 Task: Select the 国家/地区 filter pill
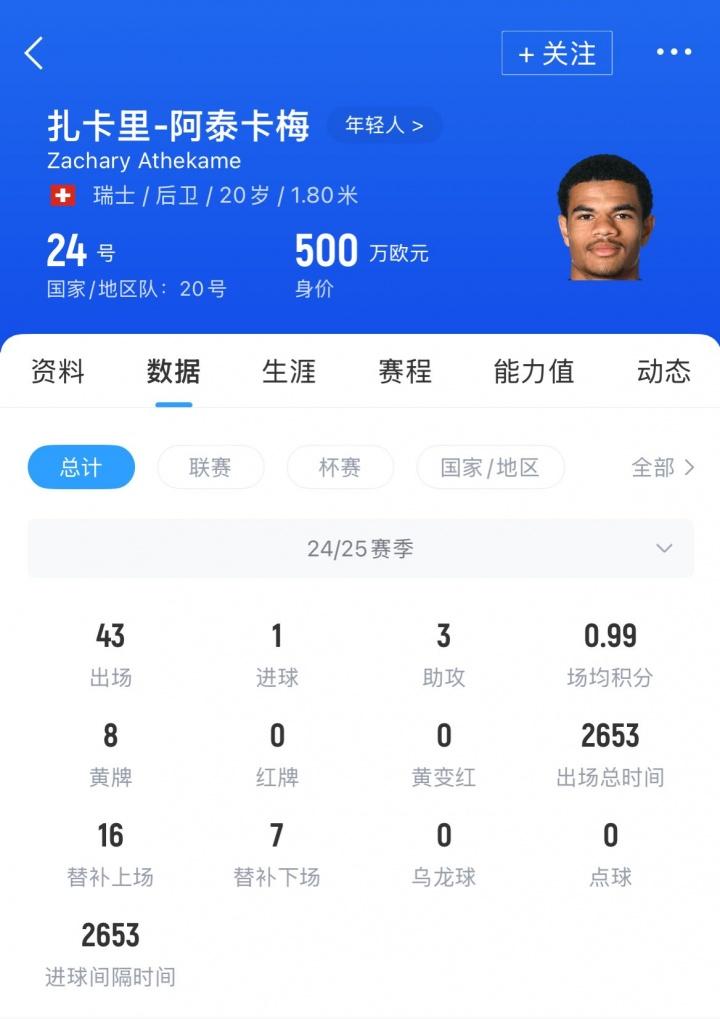490,467
